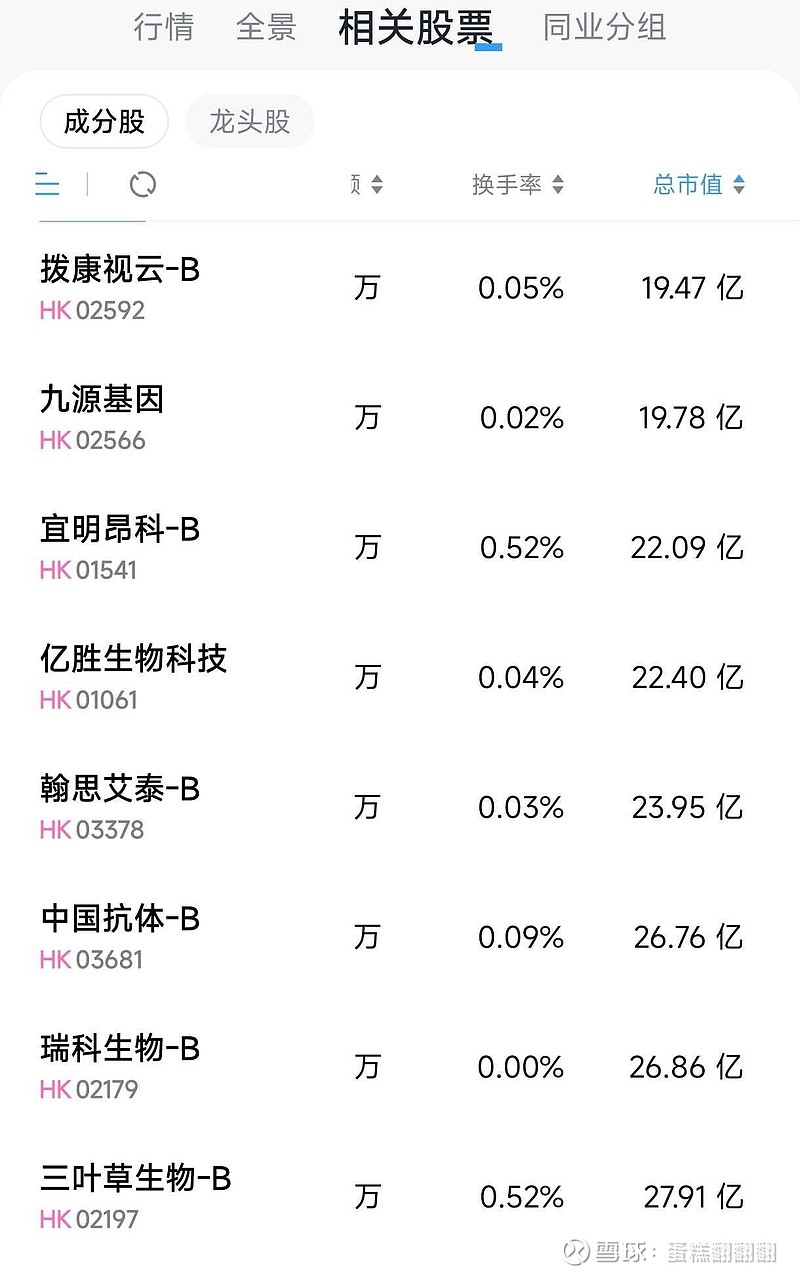Click the list filter icon above stock list
800x1277 pixels.
(47, 185)
